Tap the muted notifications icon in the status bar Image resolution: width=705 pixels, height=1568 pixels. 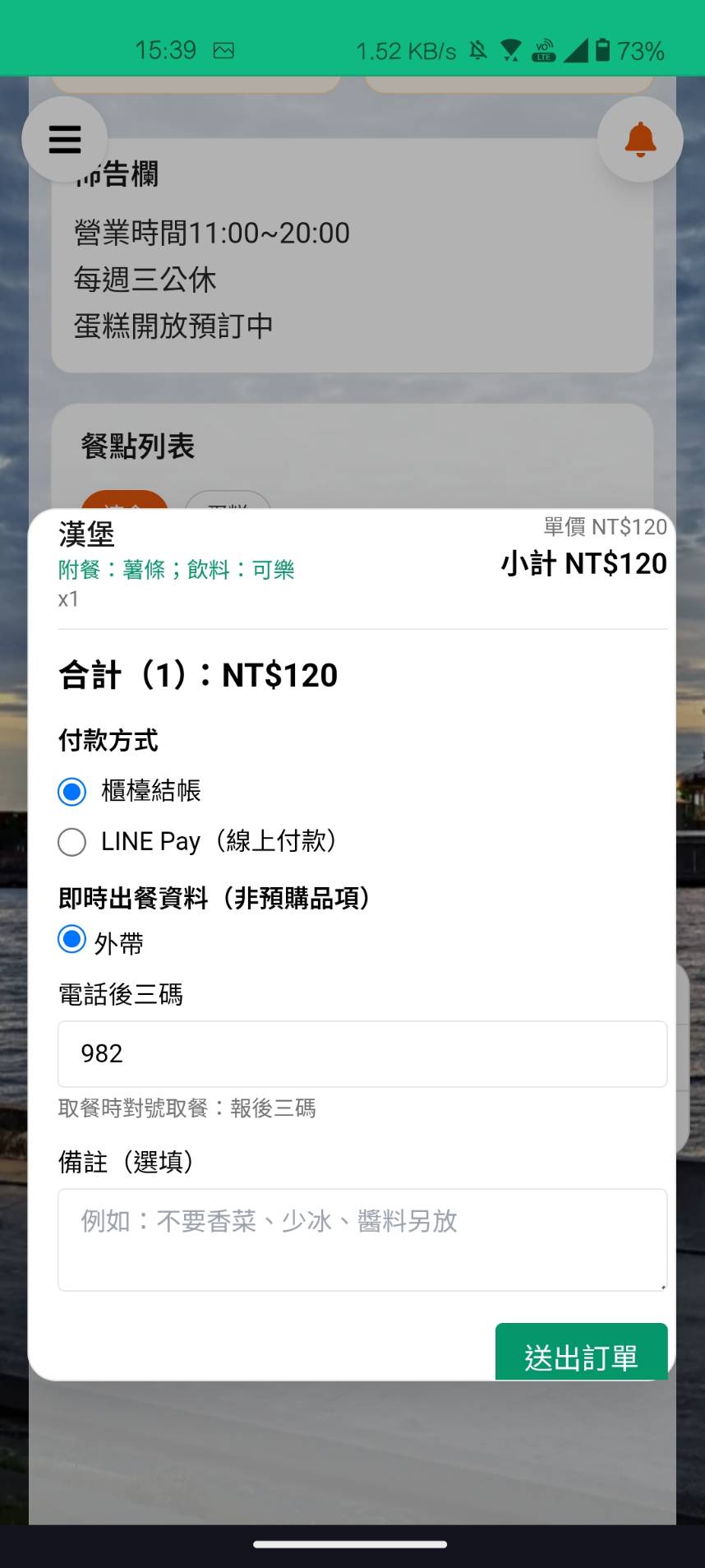(x=478, y=50)
